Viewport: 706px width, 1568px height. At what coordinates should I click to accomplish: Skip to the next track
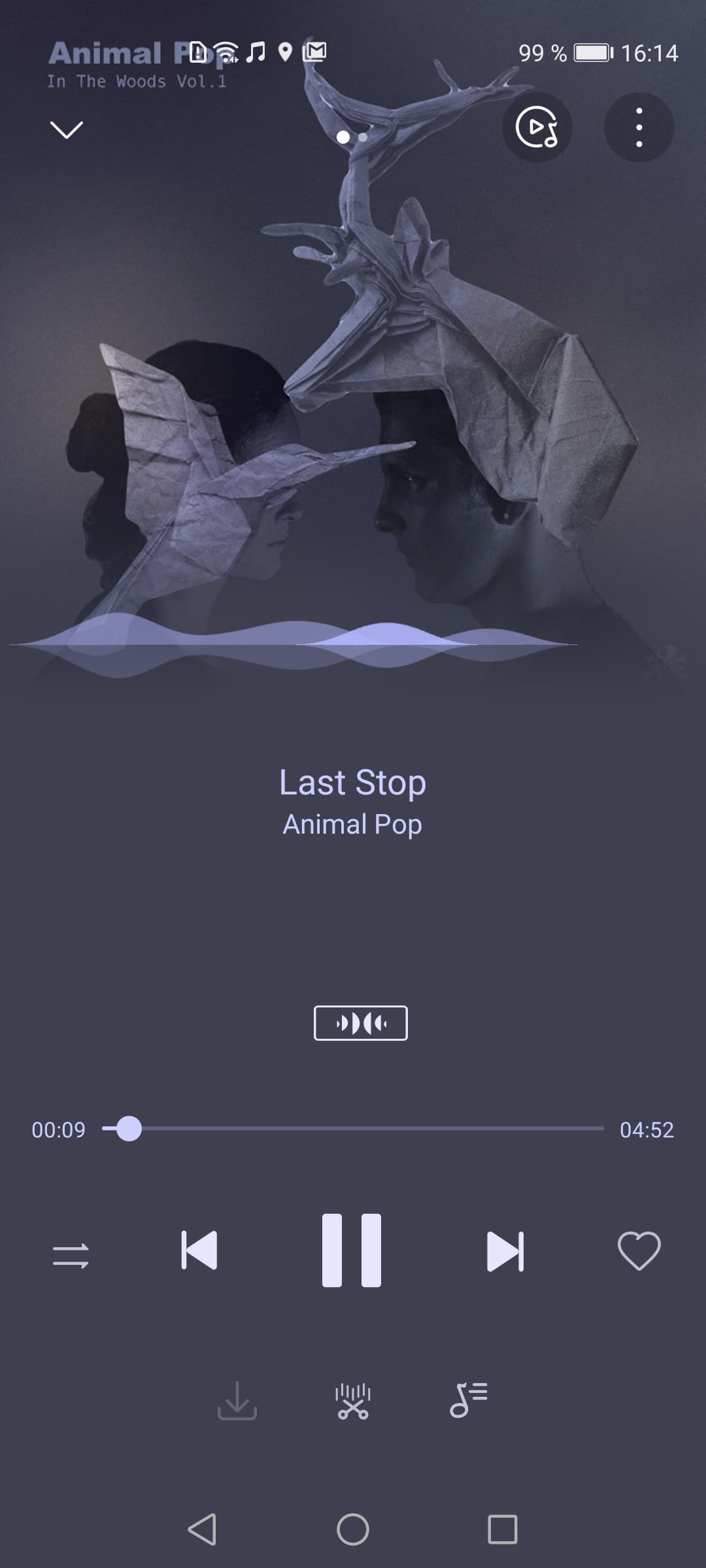coord(505,1251)
